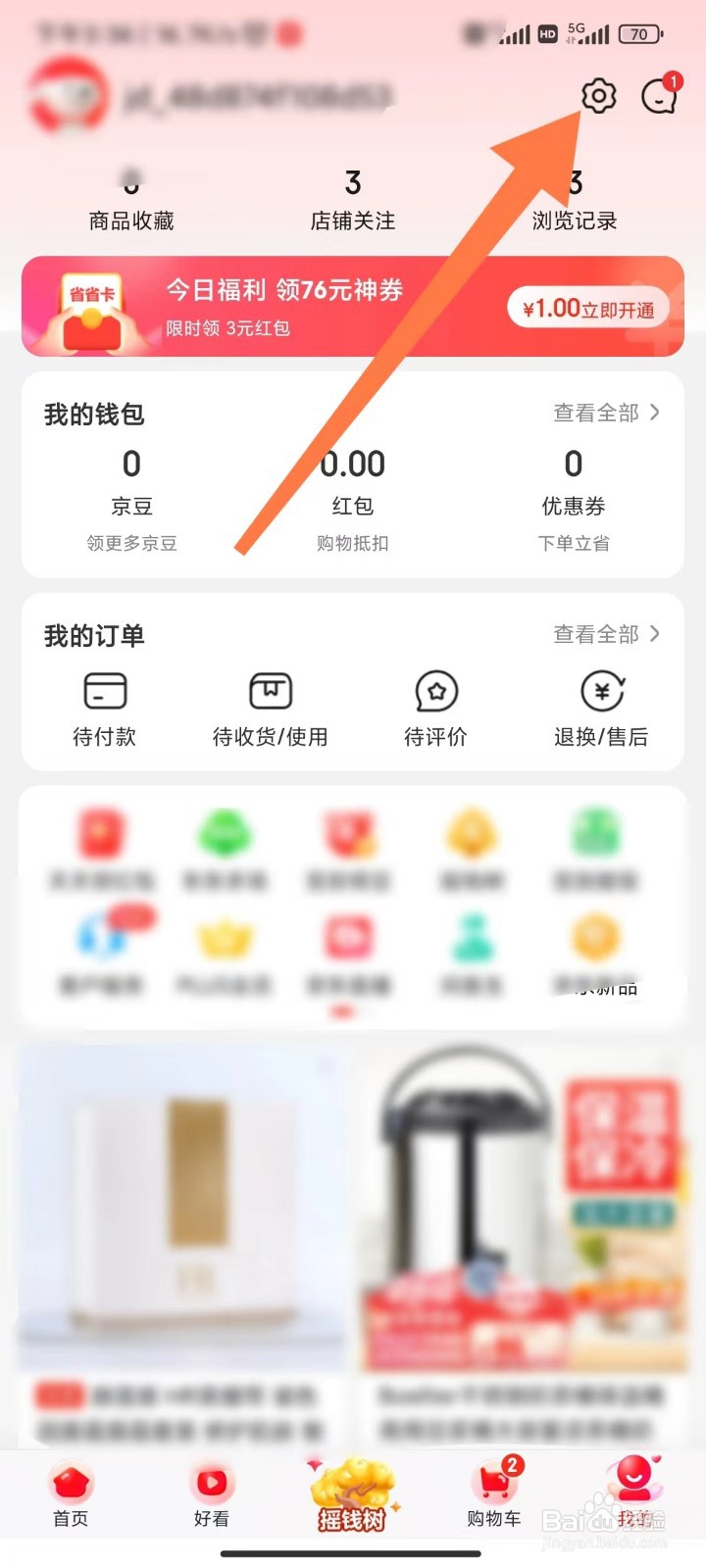View all under 我的订单
706x1568 pixels.
pyautogui.click(x=606, y=635)
